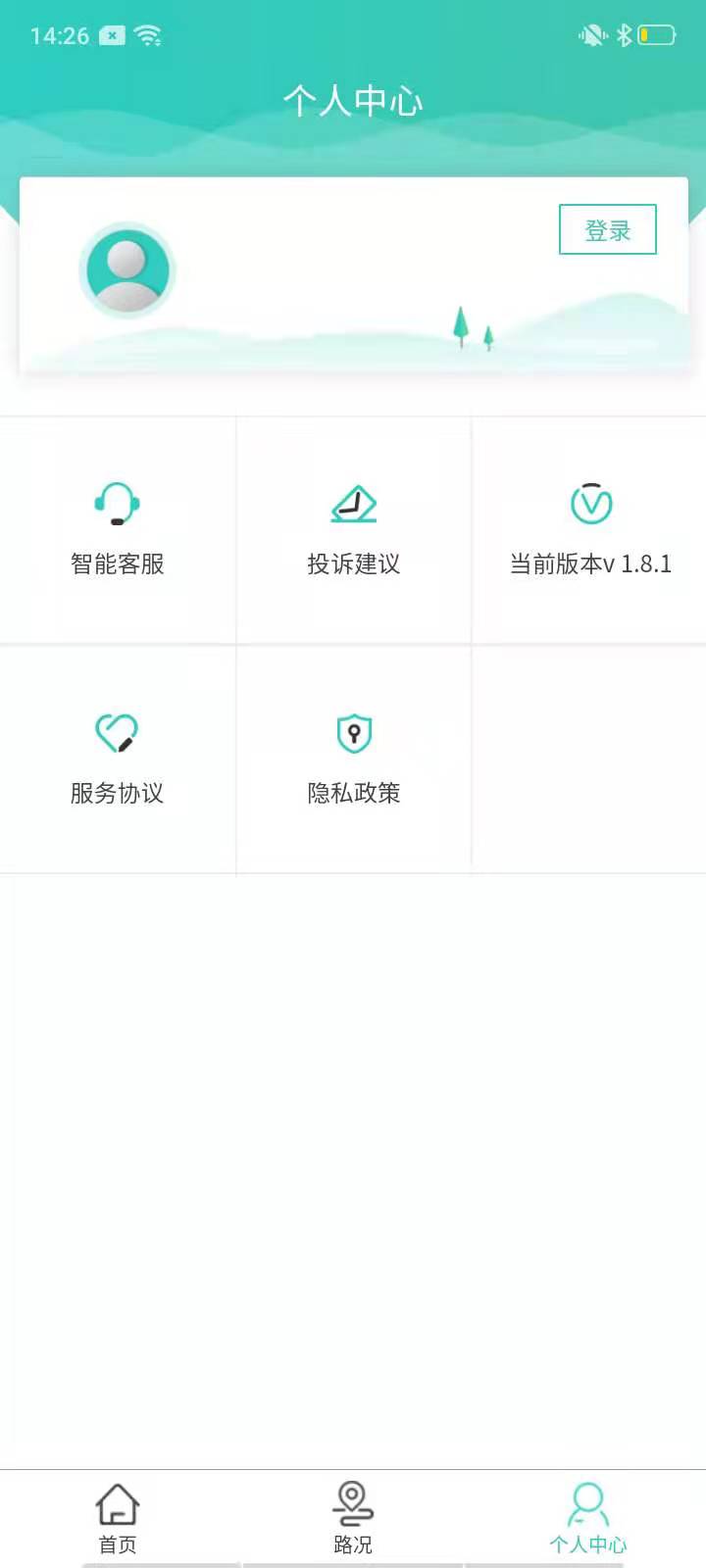Open the 服务协议 service agreement heart icon
Screen dimensions: 706x1568
(118, 733)
